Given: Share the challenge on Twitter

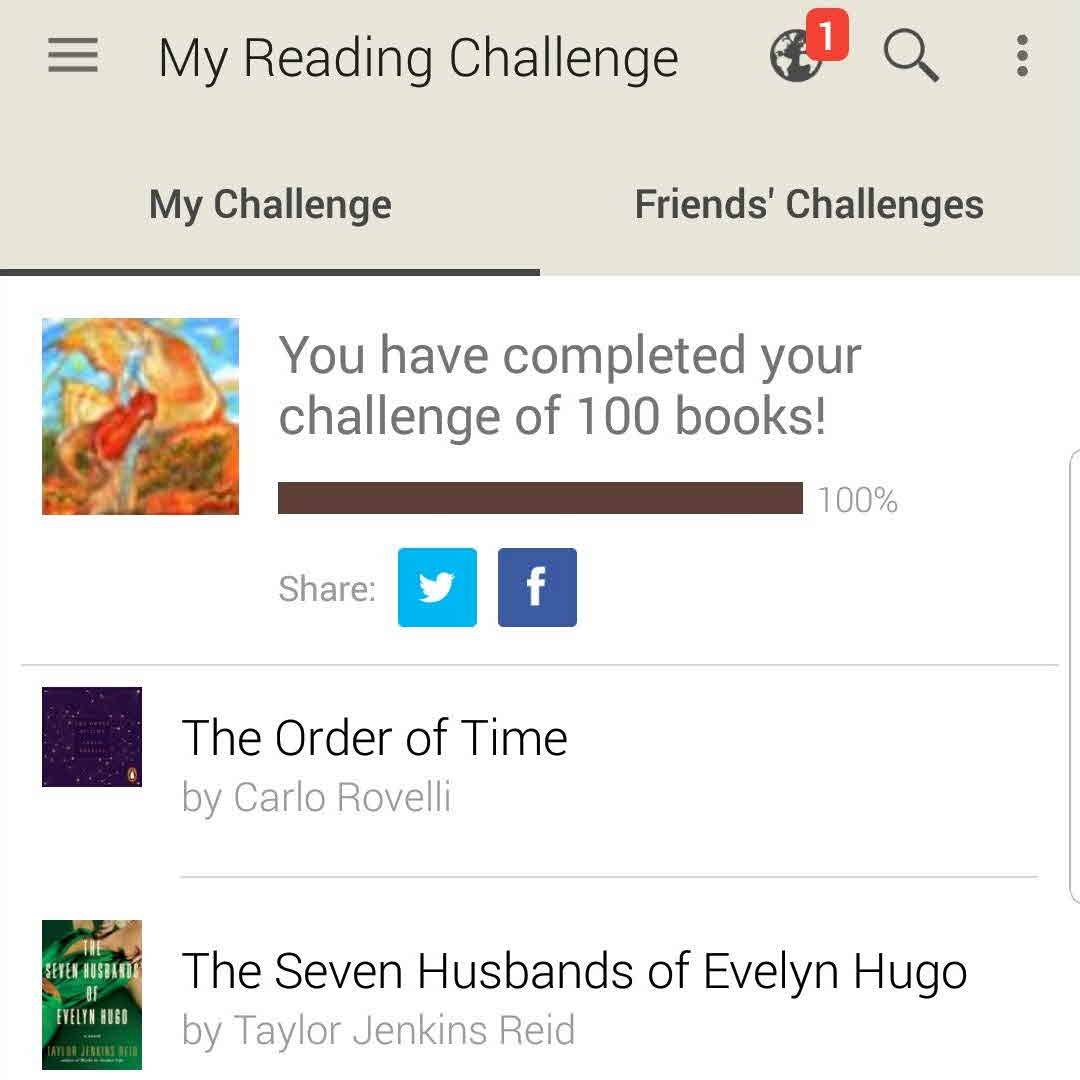Looking at the screenshot, I should pyautogui.click(x=437, y=588).
